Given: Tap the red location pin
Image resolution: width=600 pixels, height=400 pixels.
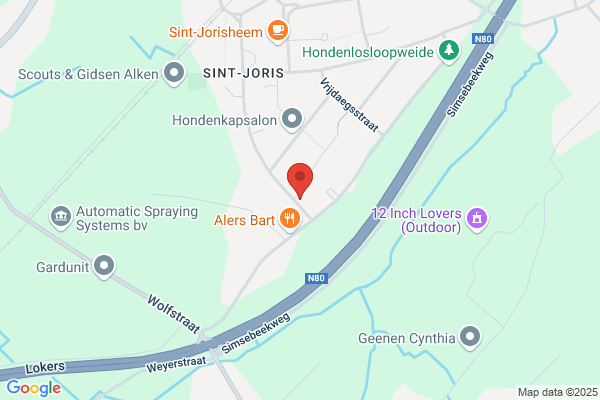Looking at the screenshot, I should pos(300,181).
